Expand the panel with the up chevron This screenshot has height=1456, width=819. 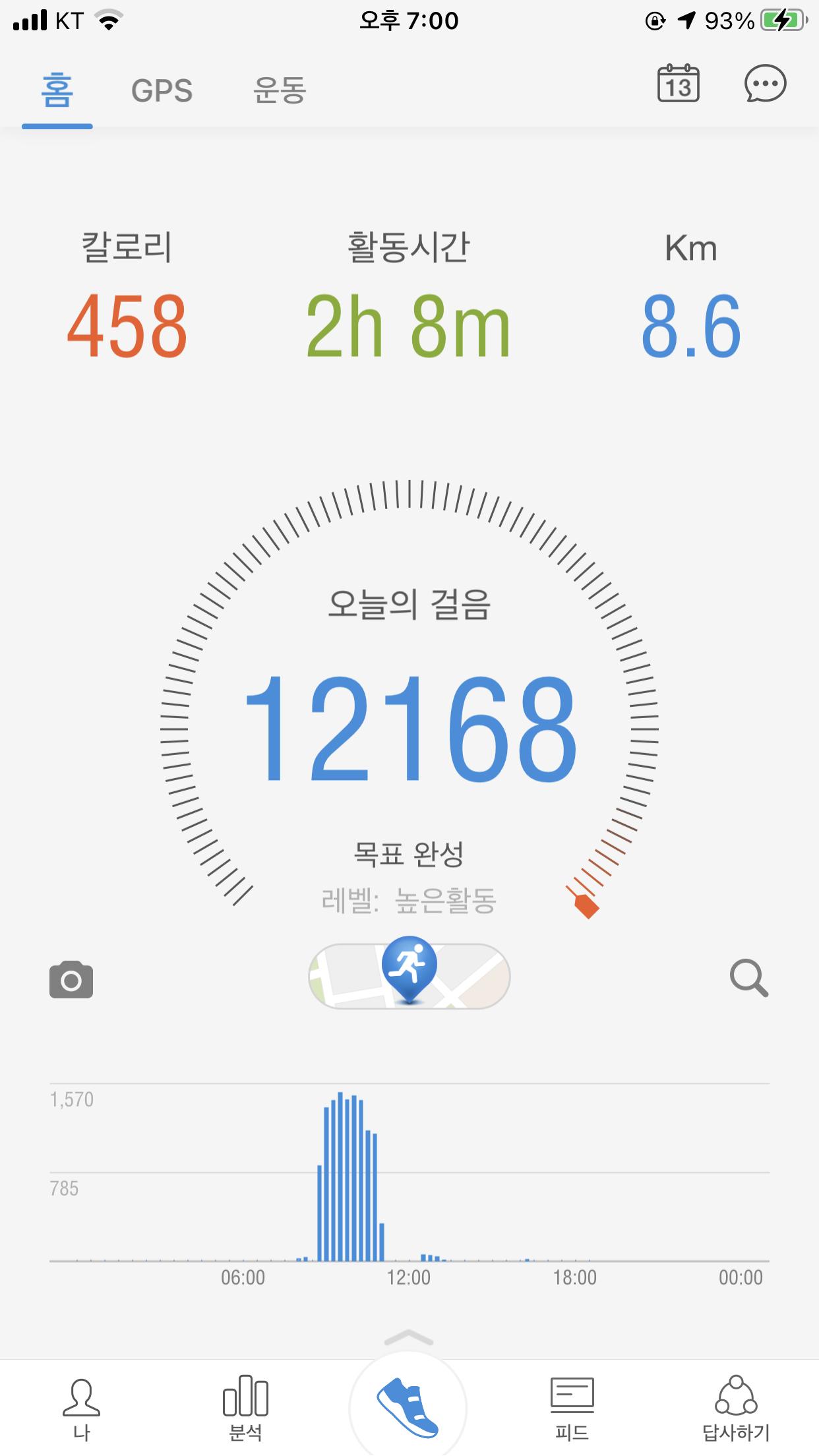point(409,1338)
